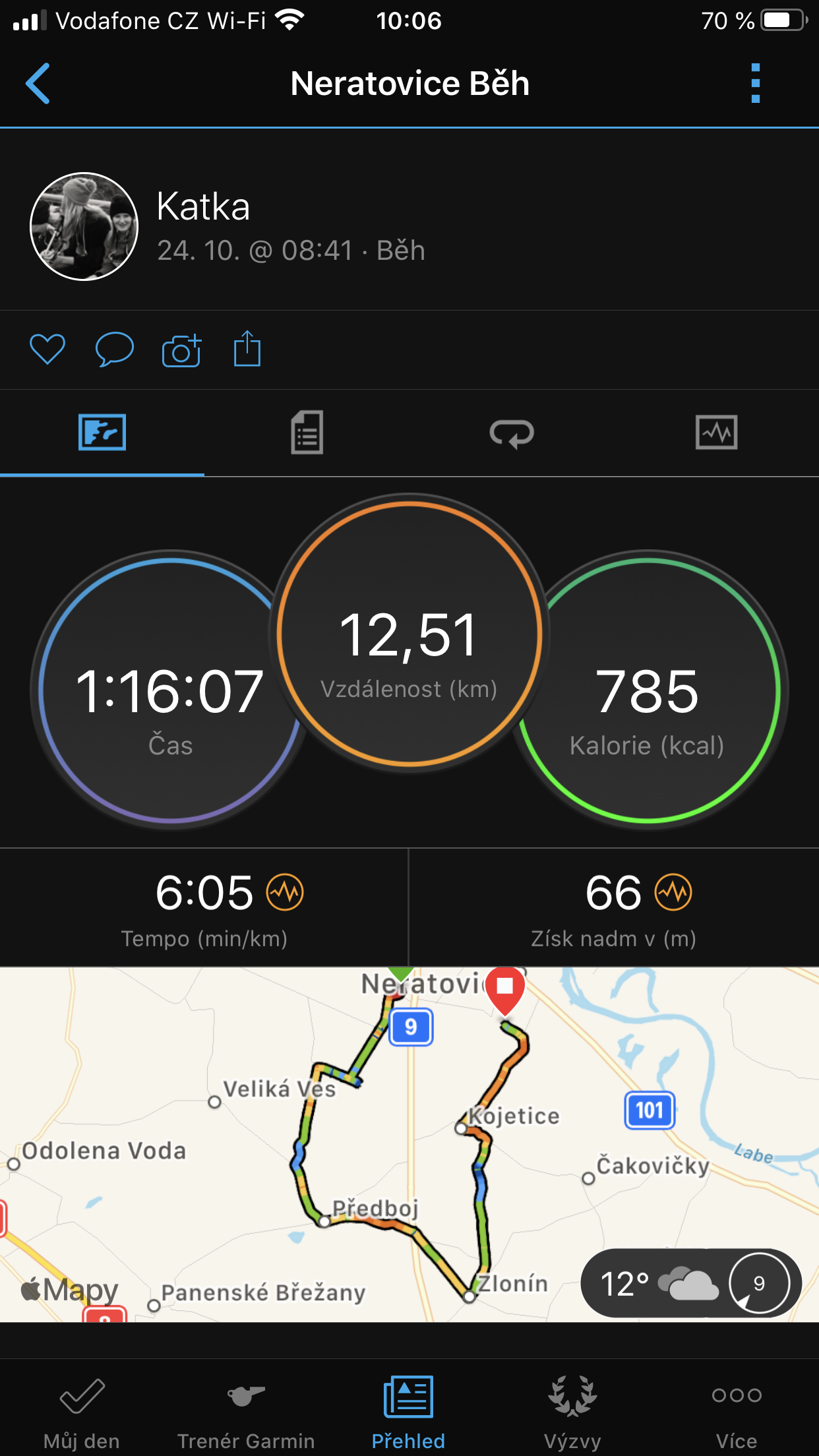Switch to the charts tab
The width and height of the screenshot is (819, 1456).
coord(717,433)
